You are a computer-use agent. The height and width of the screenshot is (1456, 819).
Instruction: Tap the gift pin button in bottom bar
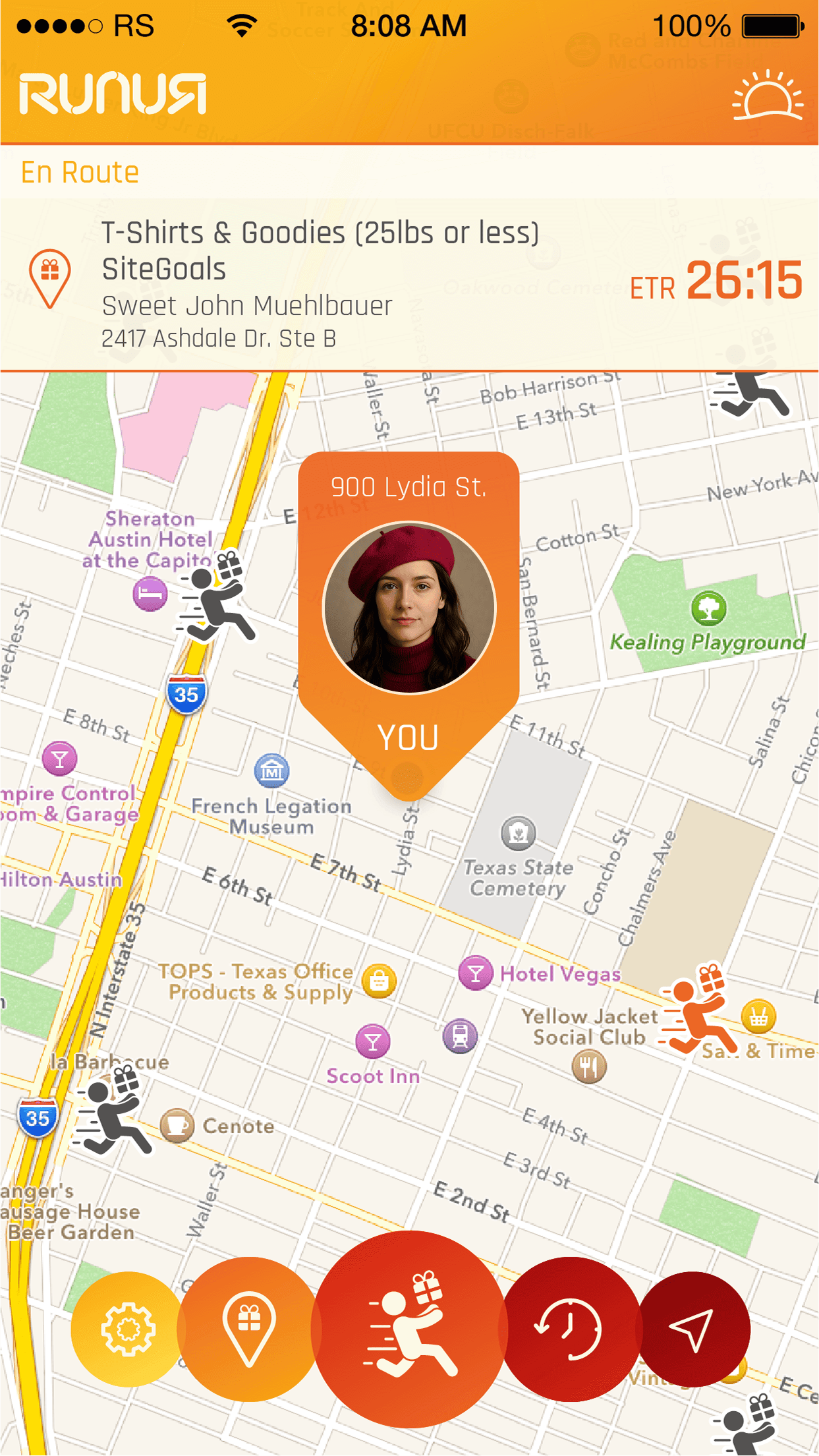point(248,1329)
